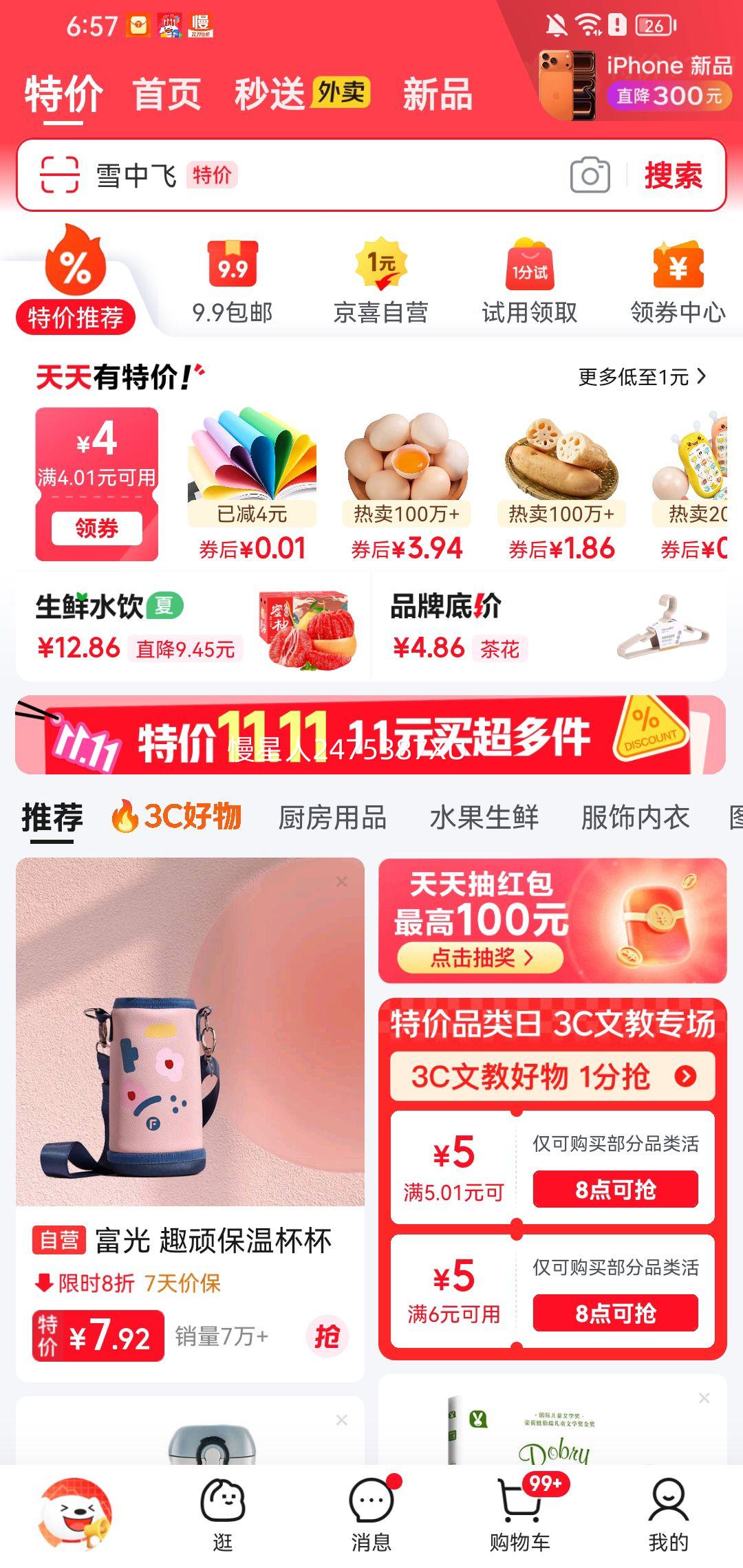Dismiss the 富光 insulated cup card
Image resolution: width=743 pixels, height=1568 pixels.
[342, 882]
